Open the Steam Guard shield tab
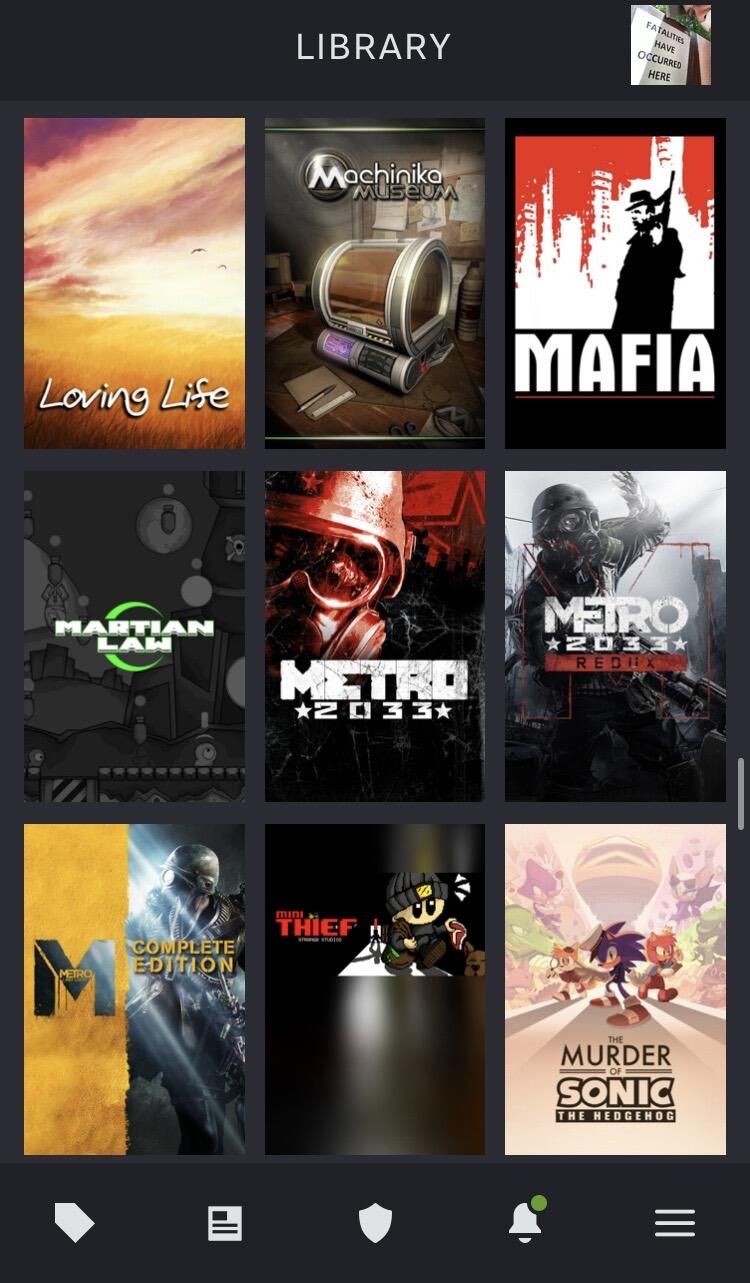Image resolution: width=750 pixels, height=1283 pixels. tap(375, 1222)
